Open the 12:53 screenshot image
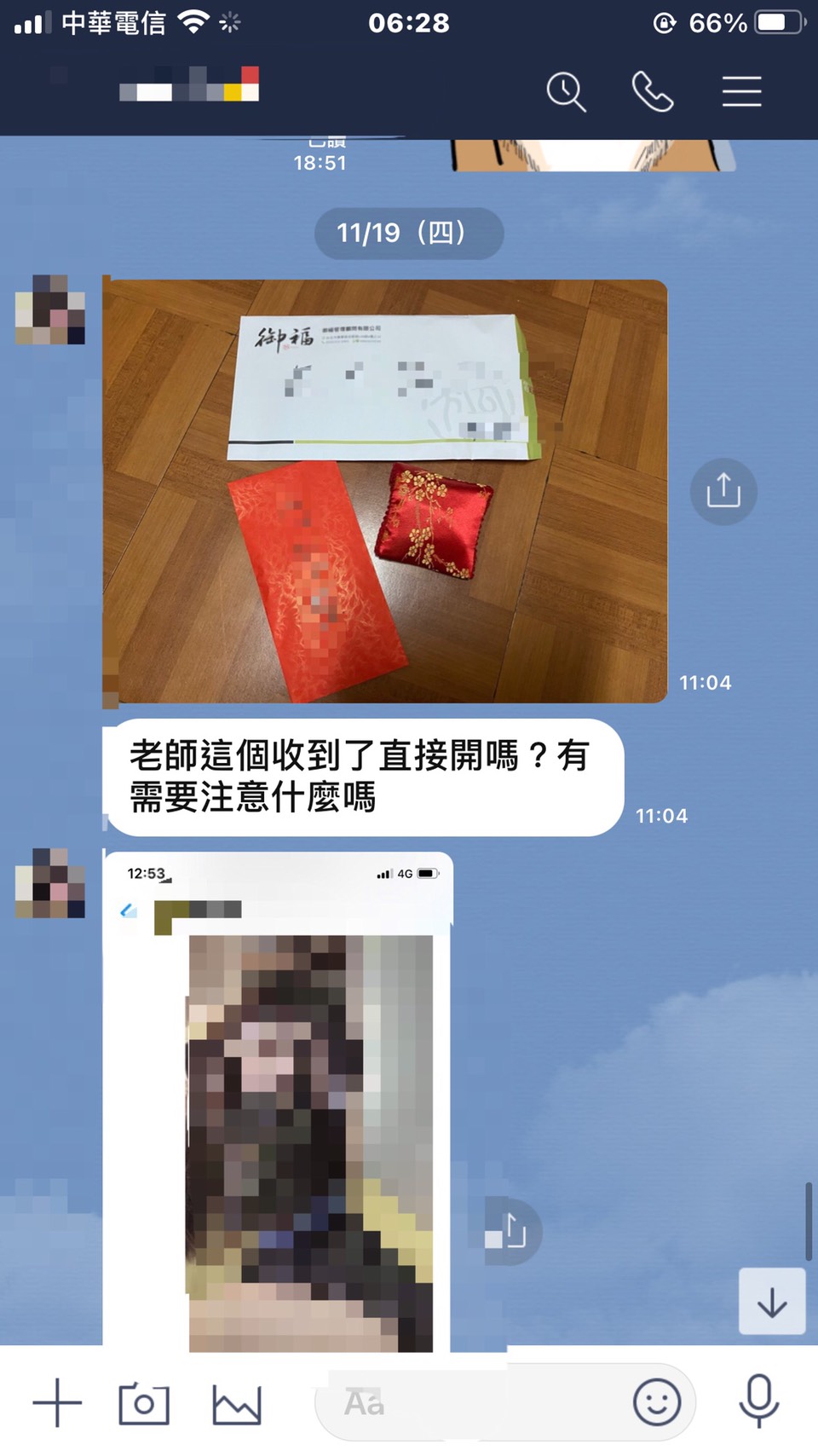Image resolution: width=818 pixels, height=1456 pixels. [278, 1100]
